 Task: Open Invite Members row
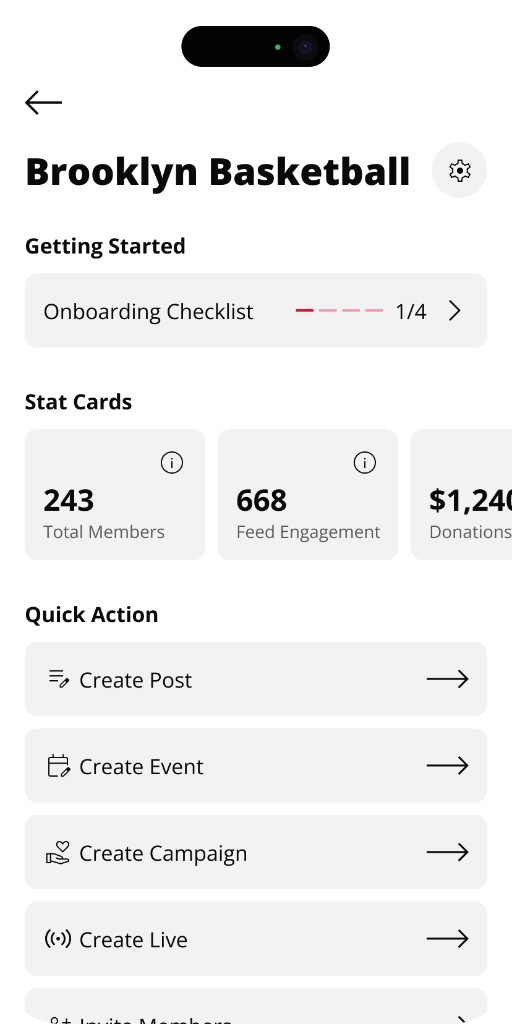click(x=256, y=1006)
